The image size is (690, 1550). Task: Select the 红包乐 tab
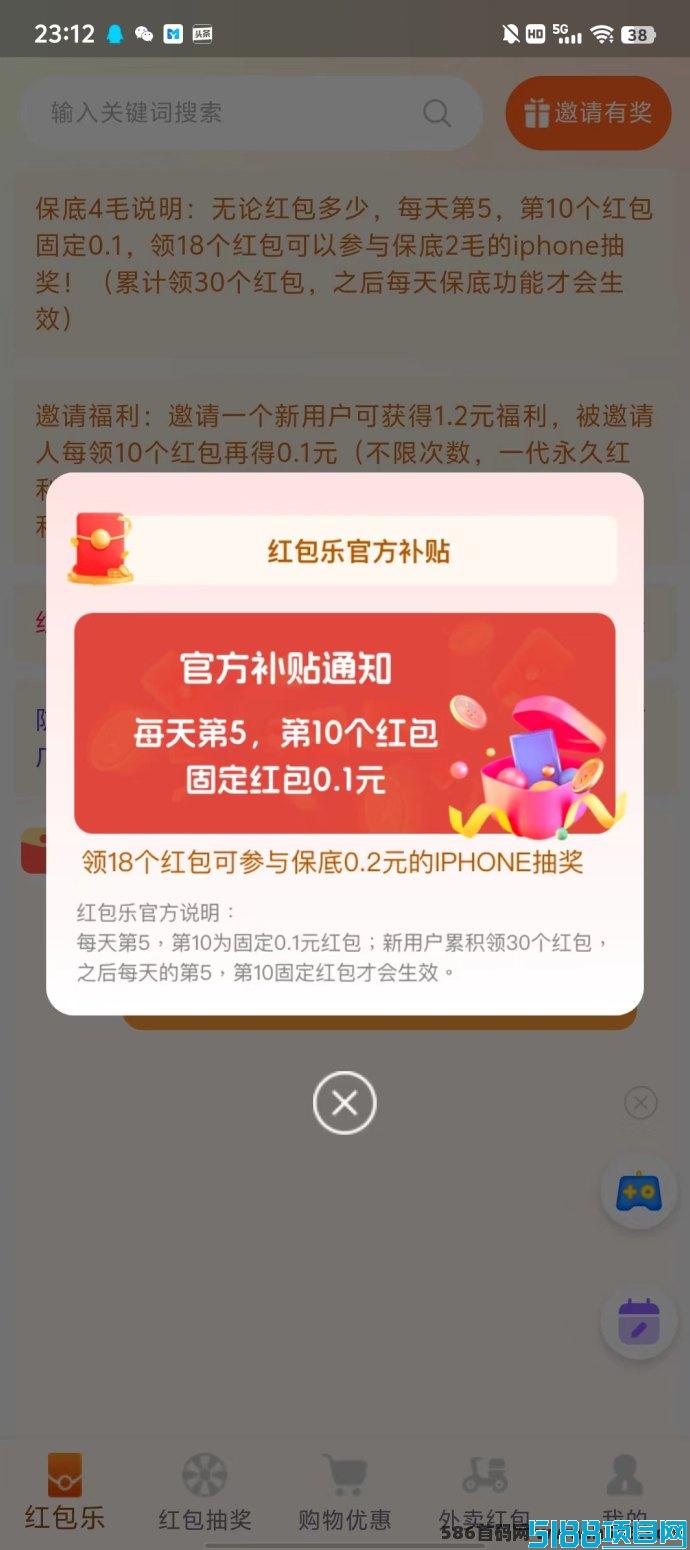click(65, 1494)
